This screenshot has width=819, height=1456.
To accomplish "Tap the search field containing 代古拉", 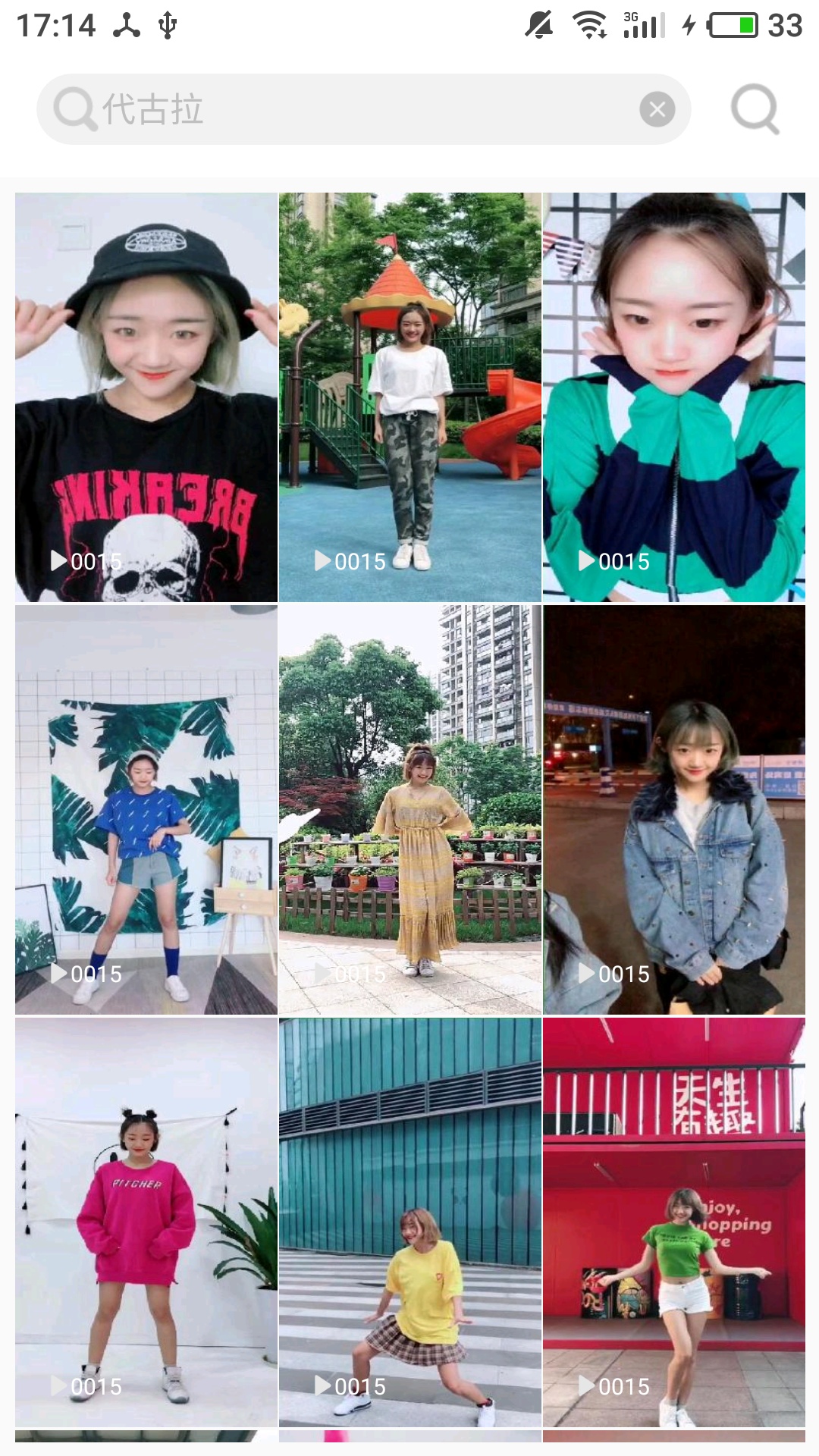I will click(341, 109).
